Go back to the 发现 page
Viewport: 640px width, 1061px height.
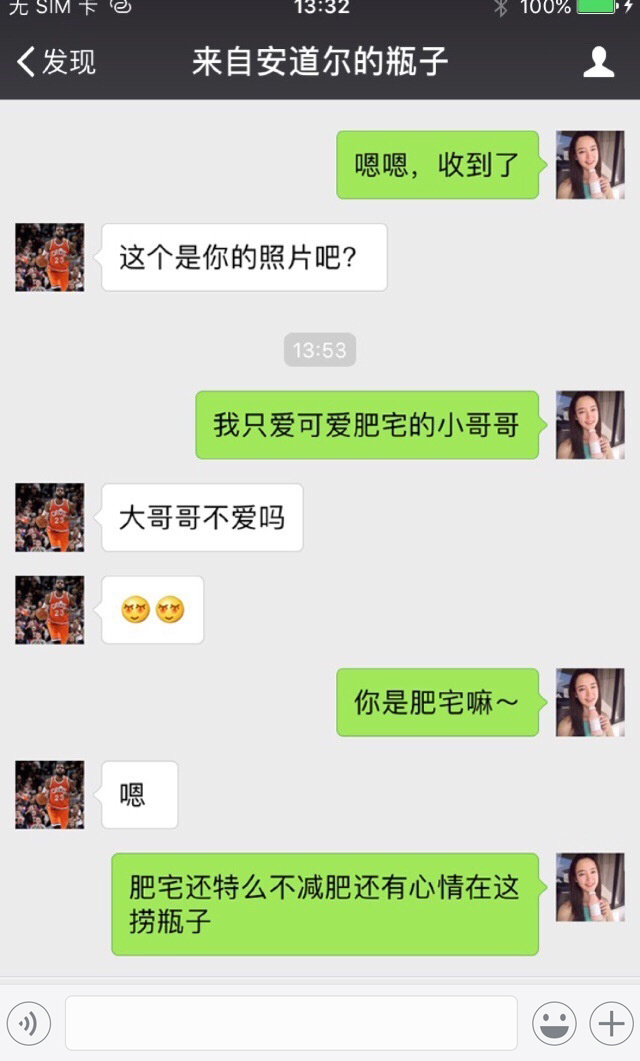[x=56, y=62]
